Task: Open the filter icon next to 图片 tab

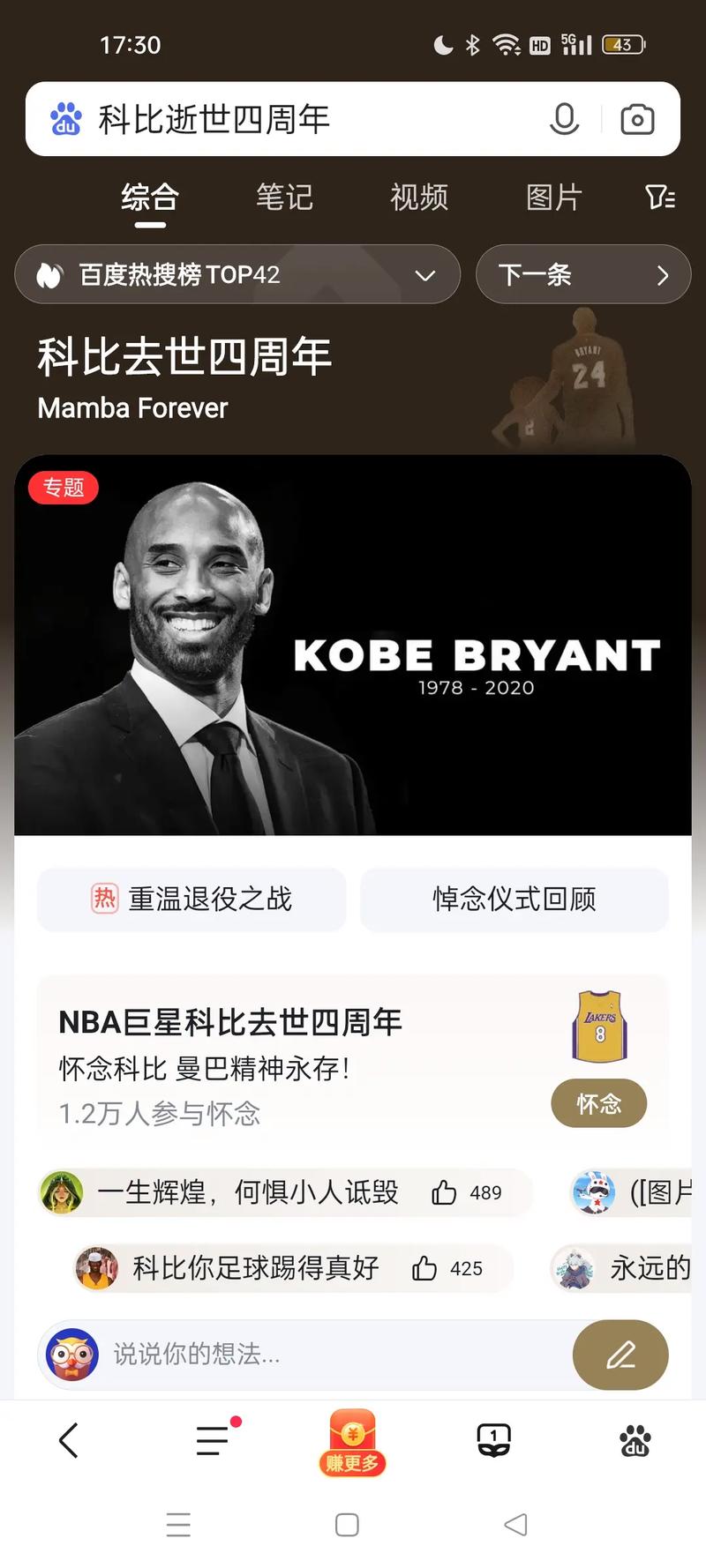Action: (x=660, y=198)
